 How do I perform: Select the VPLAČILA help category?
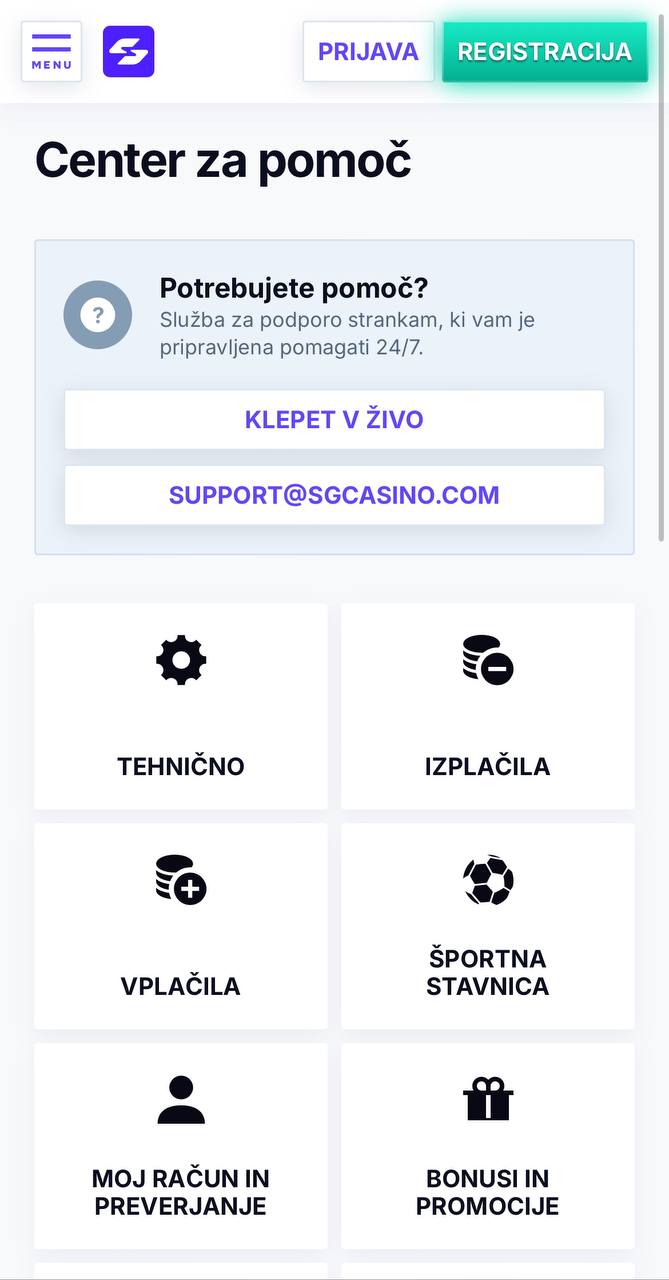(181, 926)
